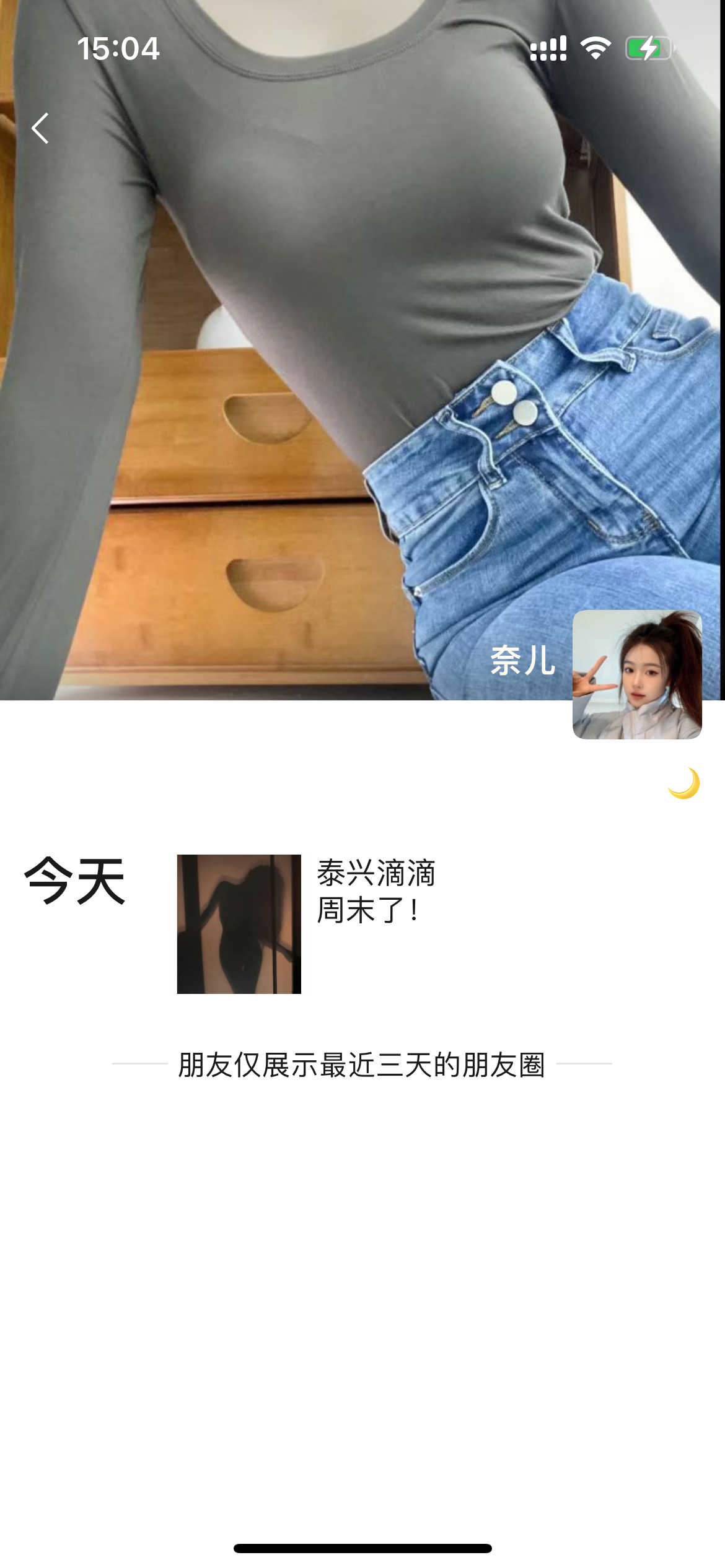Image resolution: width=725 pixels, height=1568 pixels.
Task: Tap the back arrow to exit Moments
Action: point(41,129)
